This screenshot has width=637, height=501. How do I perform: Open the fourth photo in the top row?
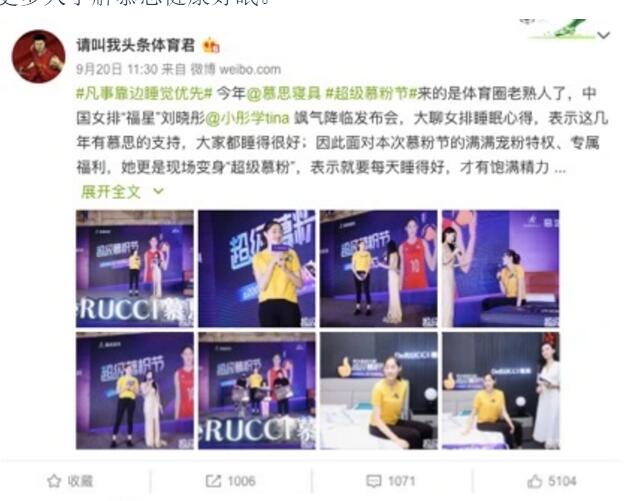click(x=500, y=268)
